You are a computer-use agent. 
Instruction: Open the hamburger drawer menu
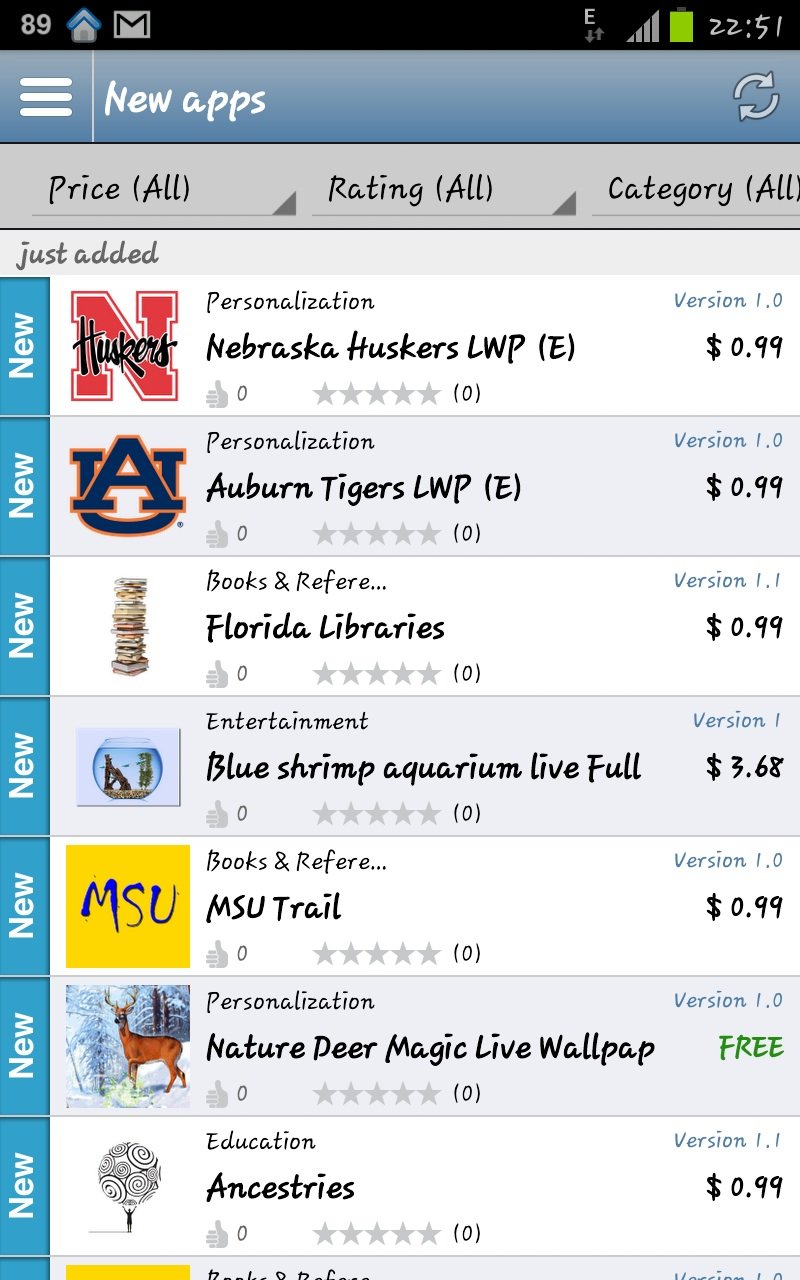pyautogui.click(x=46, y=98)
